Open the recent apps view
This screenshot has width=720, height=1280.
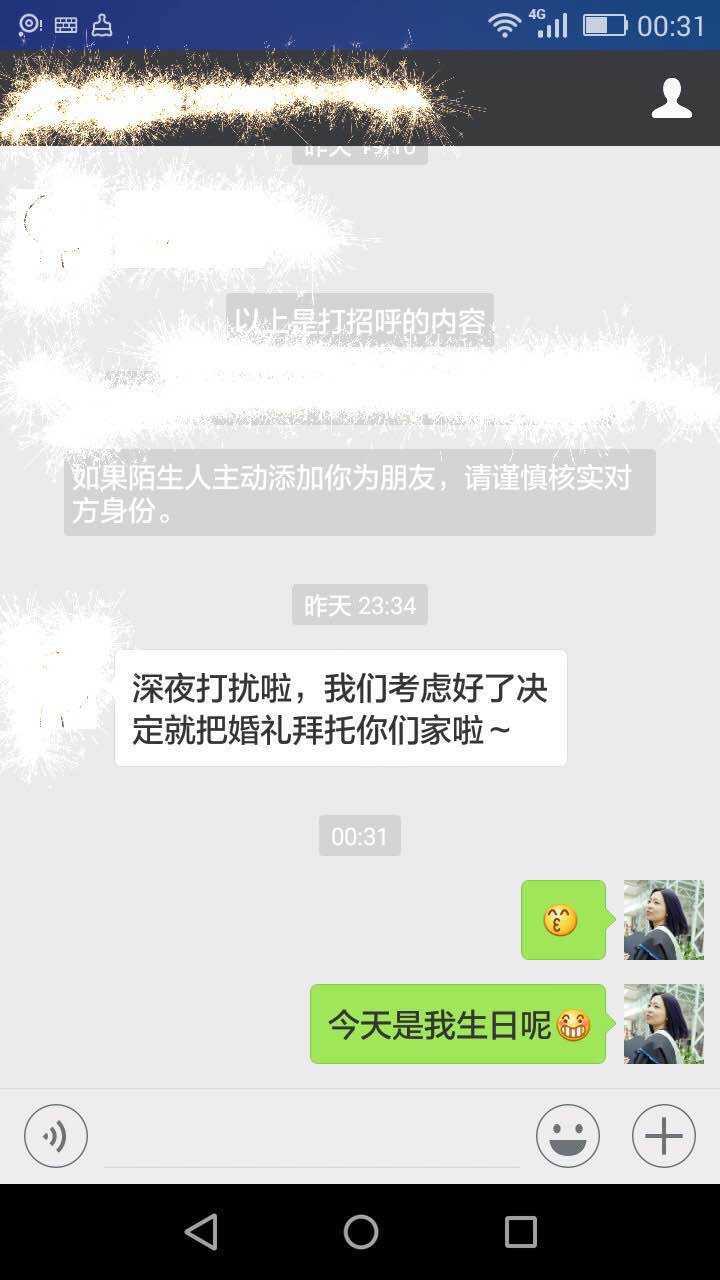click(x=520, y=1232)
